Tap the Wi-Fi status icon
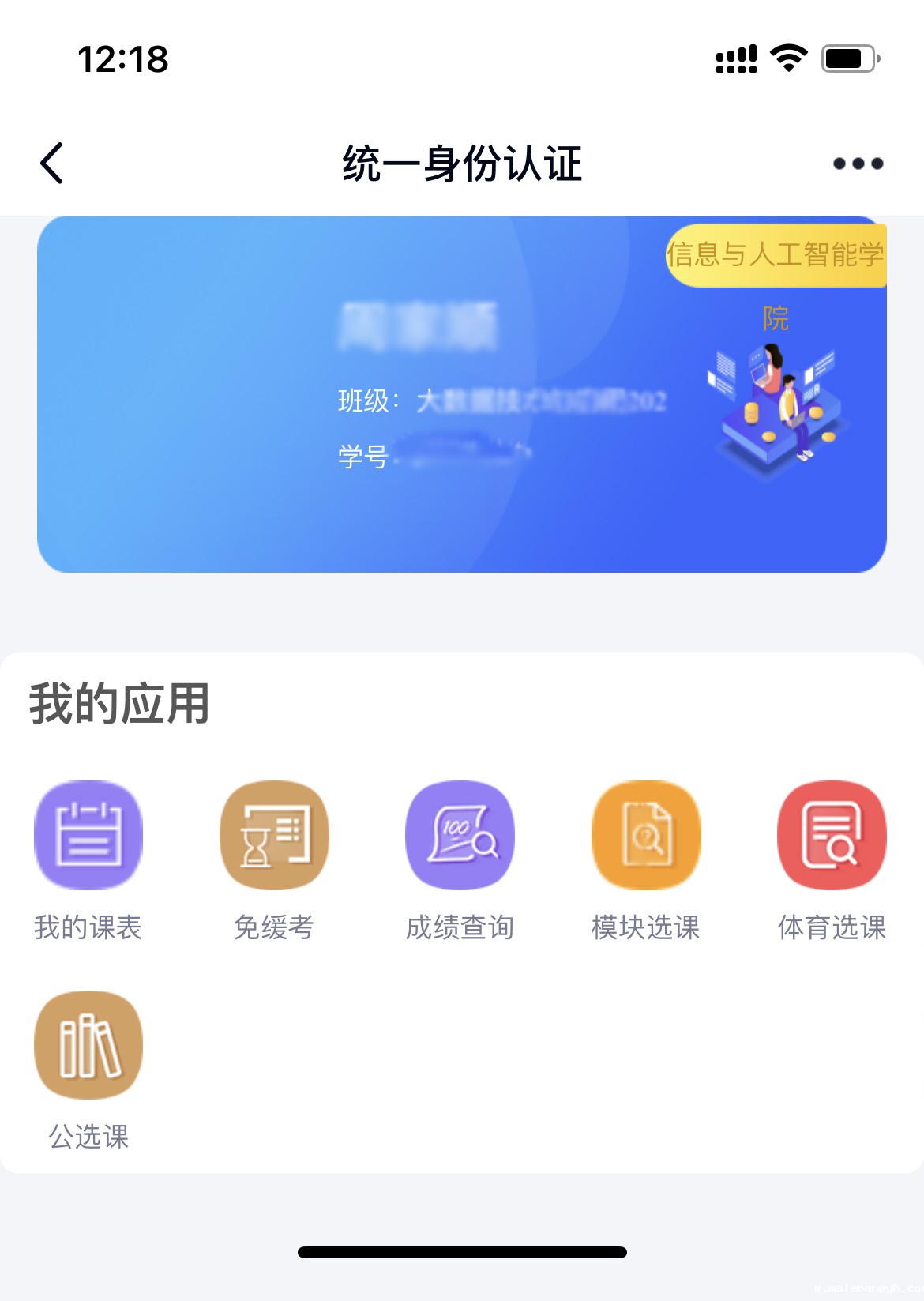This screenshot has height=1301, width=924. 787,56
